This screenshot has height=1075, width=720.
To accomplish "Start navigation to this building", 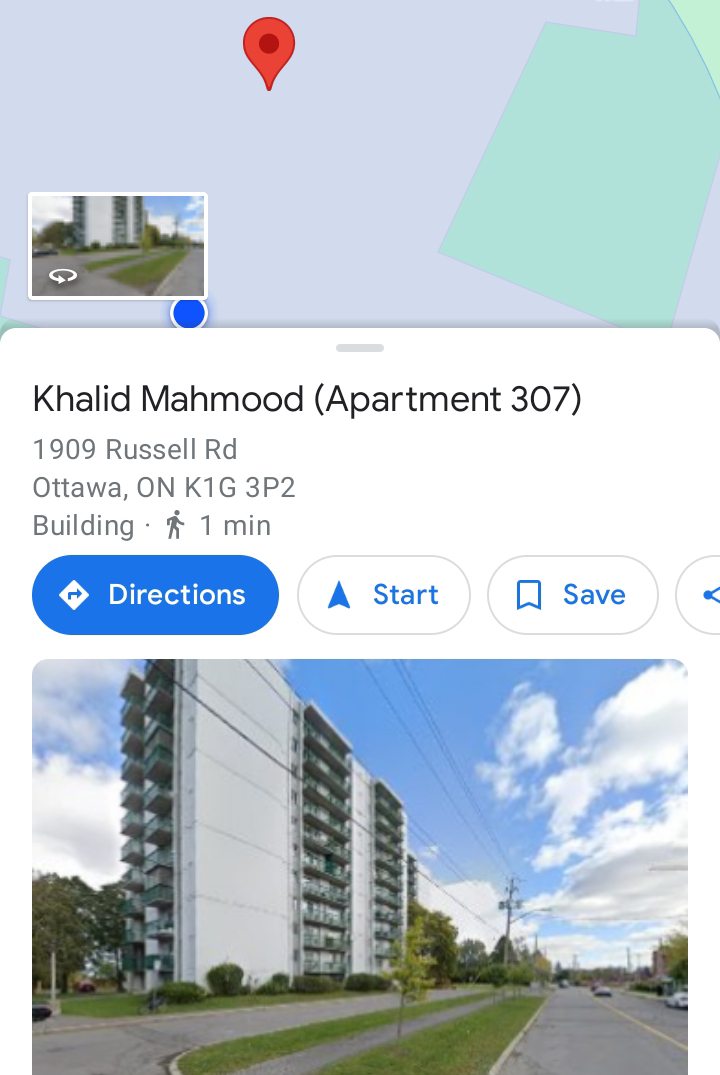I will [384, 595].
